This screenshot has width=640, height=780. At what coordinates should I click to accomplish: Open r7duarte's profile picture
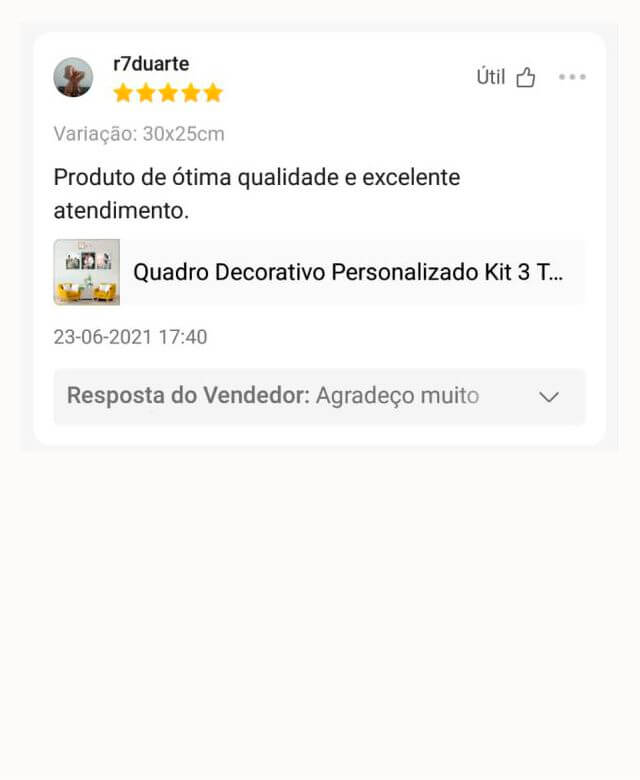point(73,77)
